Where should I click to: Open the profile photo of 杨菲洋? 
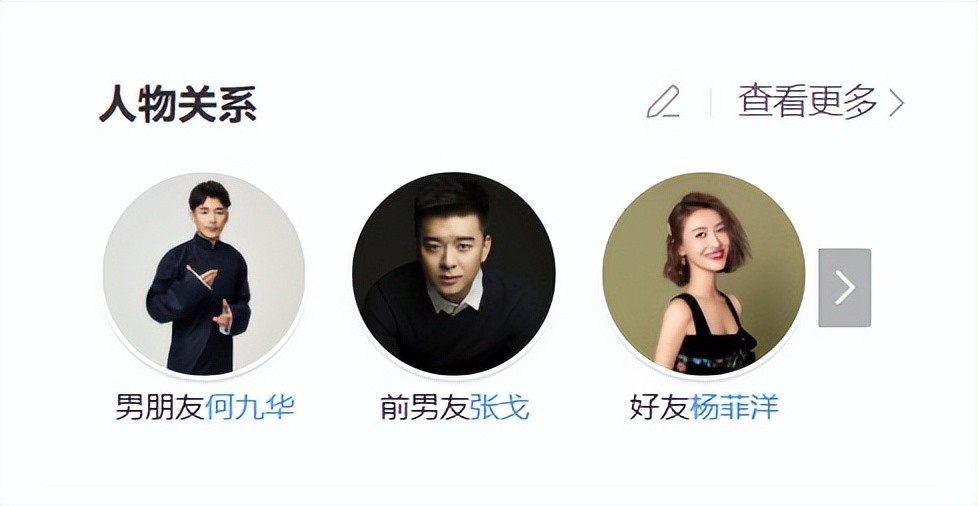pyautogui.click(x=703, y=273)
